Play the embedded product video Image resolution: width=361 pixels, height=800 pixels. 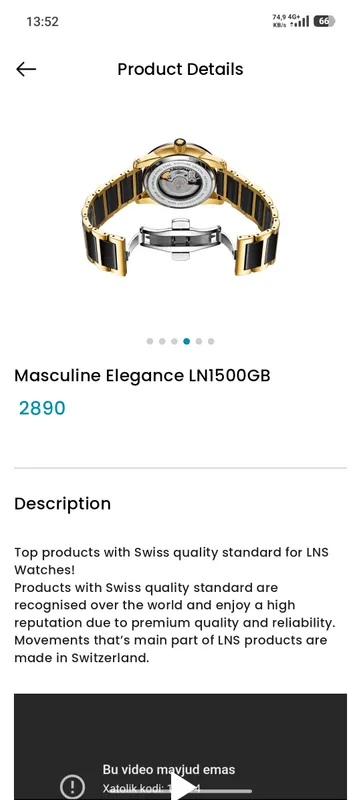pyautogui.click(x=181, y=787)
